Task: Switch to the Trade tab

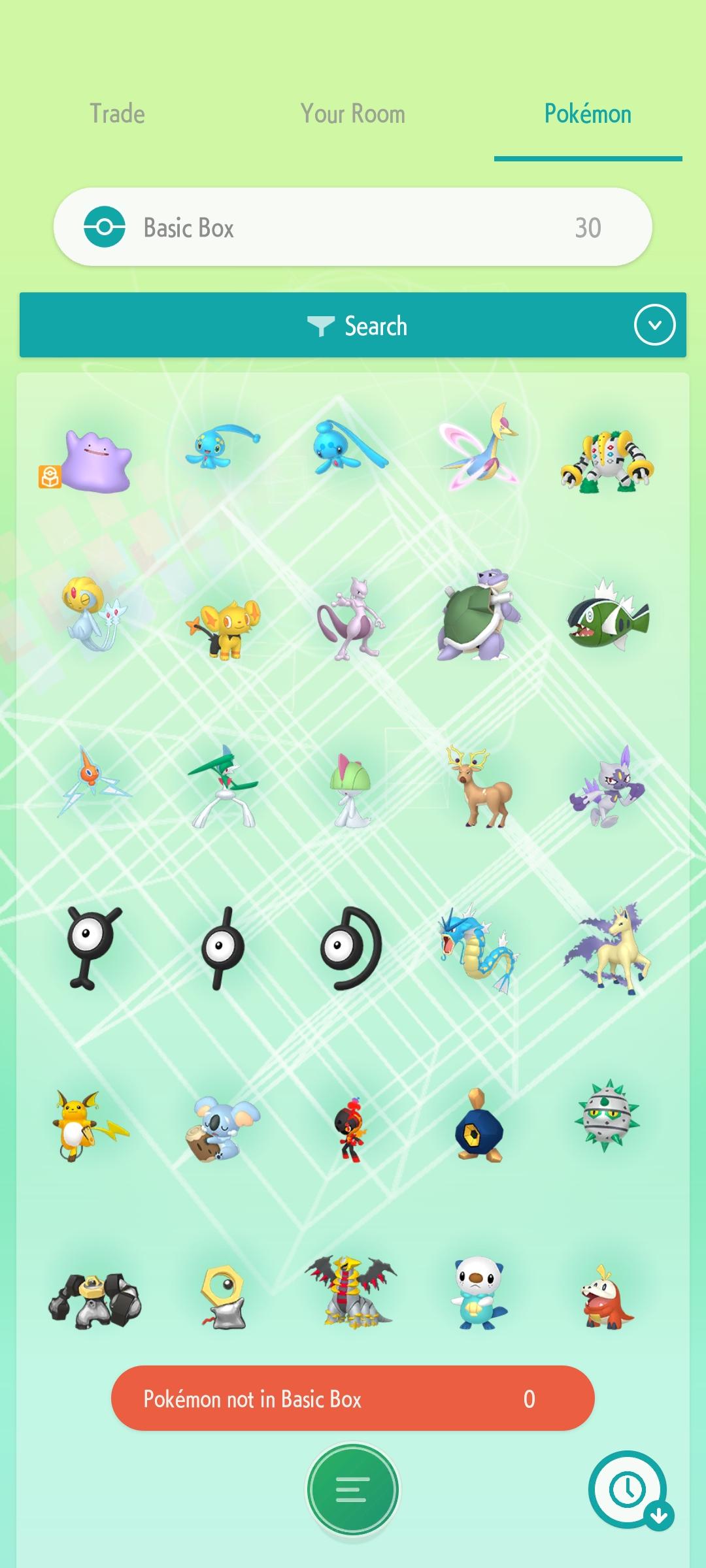Action: point(117,114)
